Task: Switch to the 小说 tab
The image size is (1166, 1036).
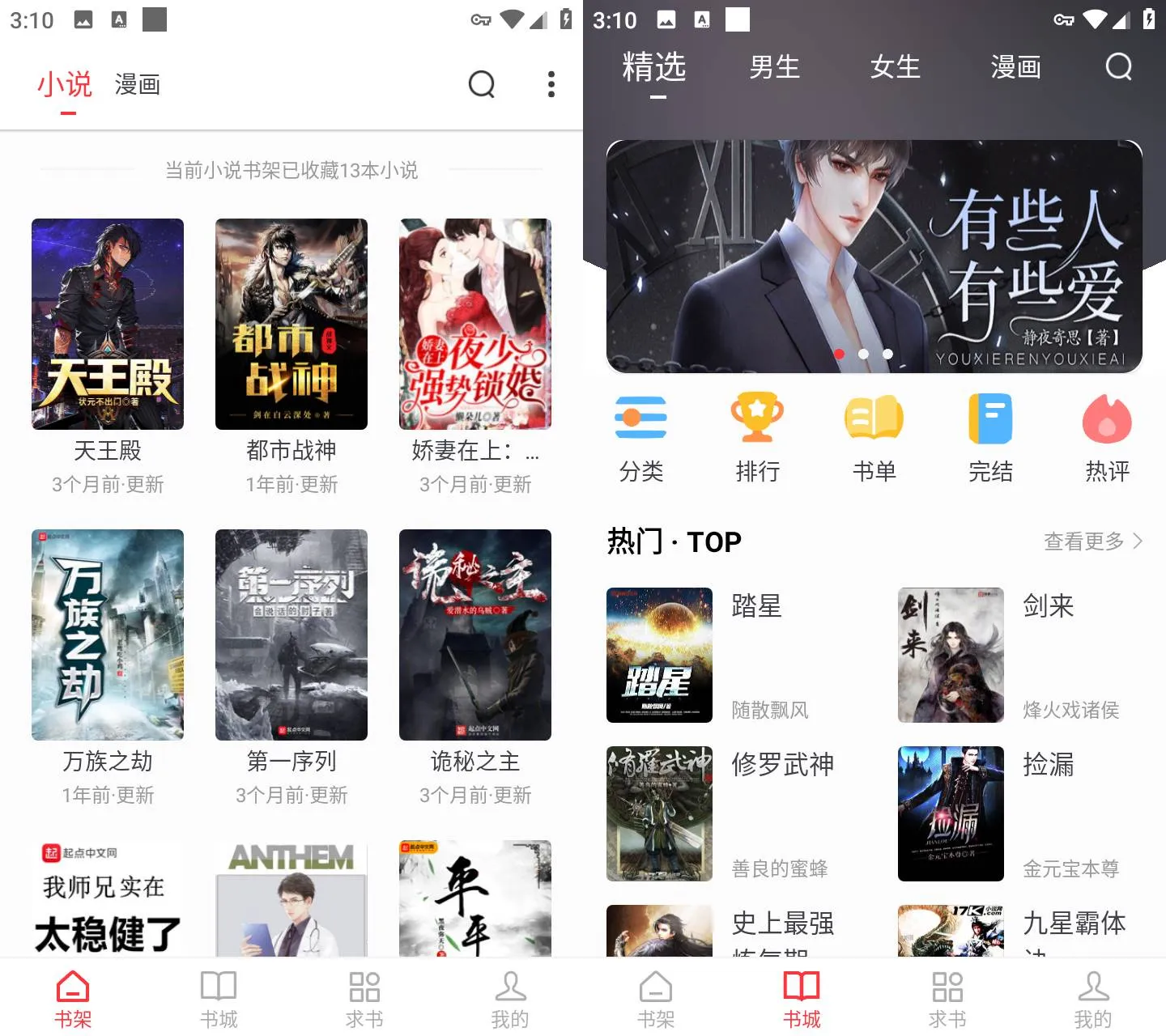Action: click(65, 84)
